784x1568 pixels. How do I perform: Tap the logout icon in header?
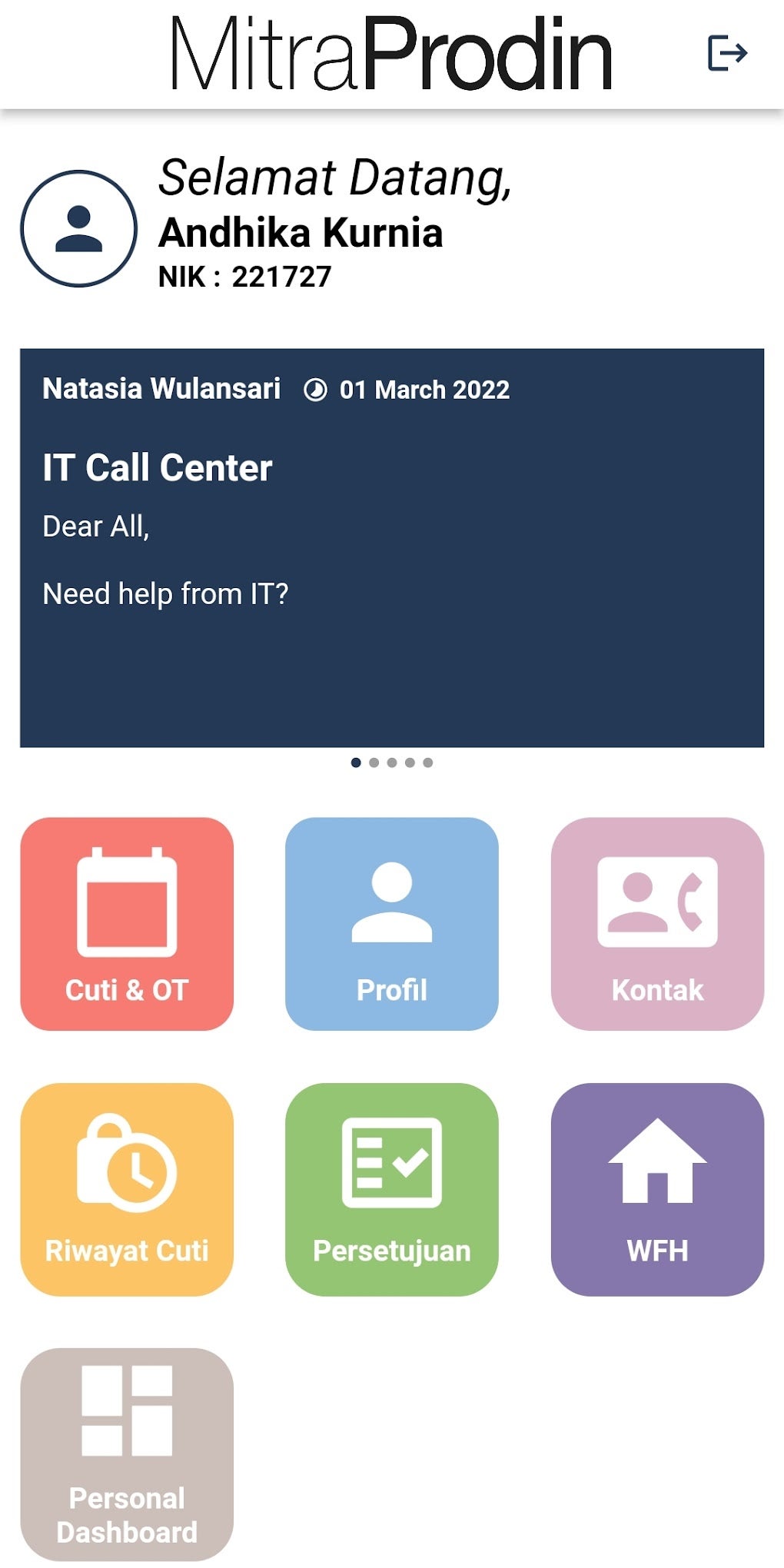point(726,54)
